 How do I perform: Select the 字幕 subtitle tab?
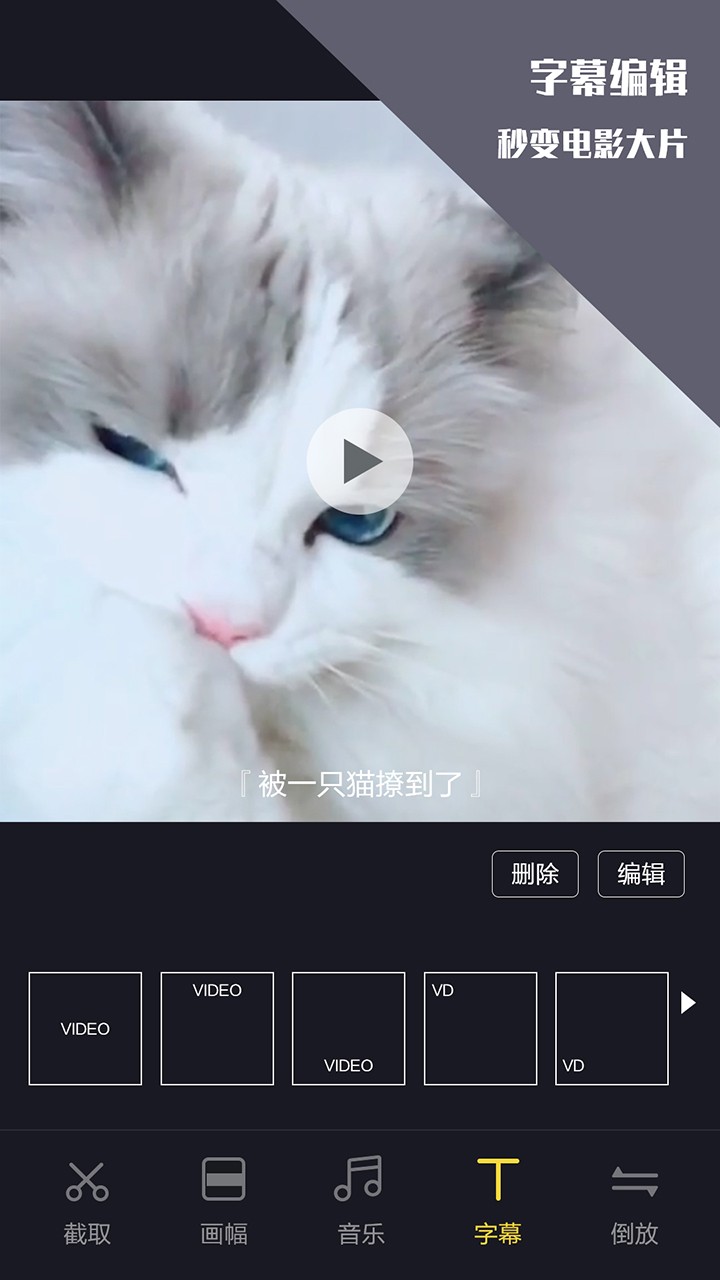tap(497, 1202)
